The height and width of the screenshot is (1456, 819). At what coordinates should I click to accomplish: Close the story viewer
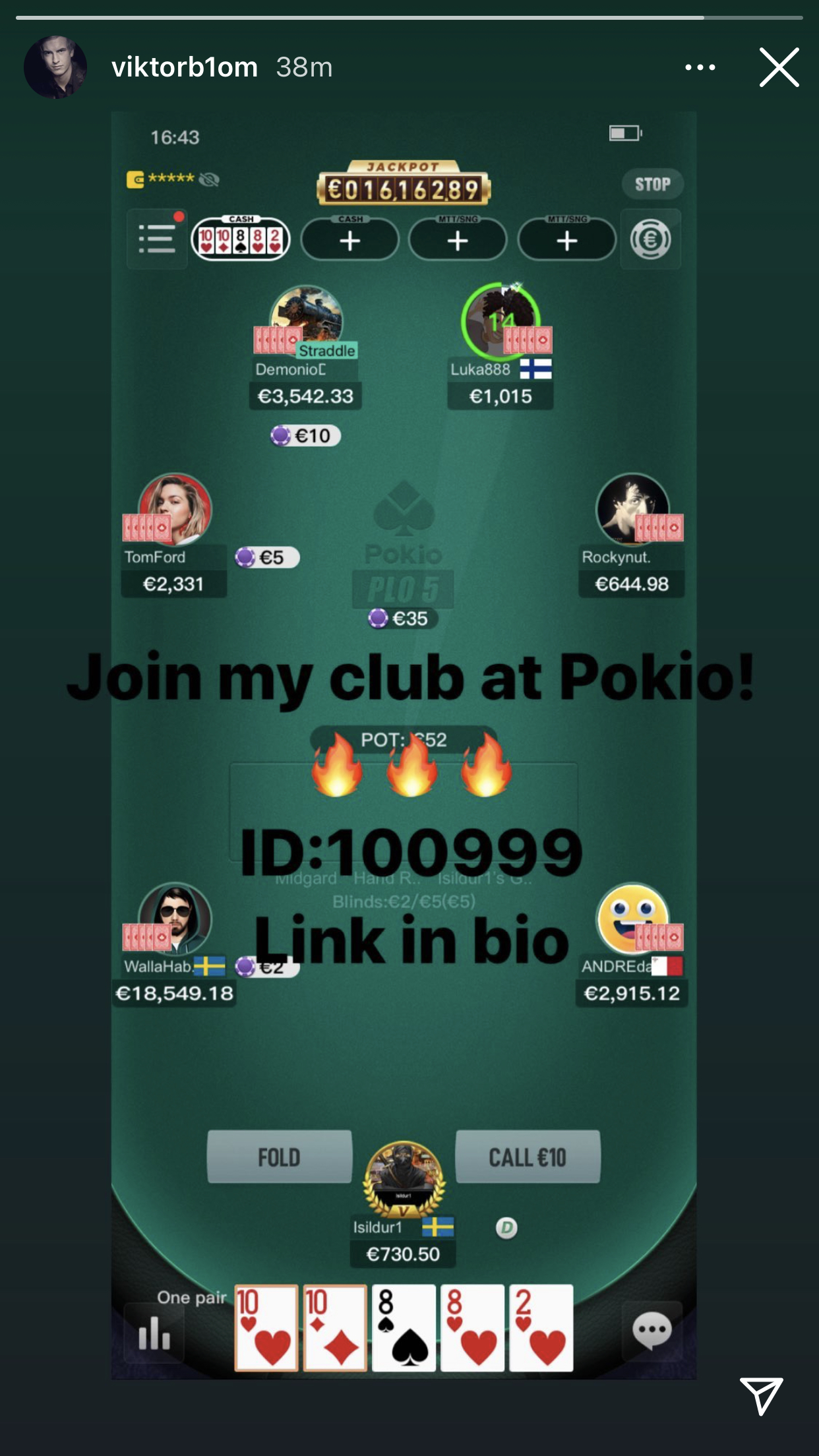coord(779,67)
